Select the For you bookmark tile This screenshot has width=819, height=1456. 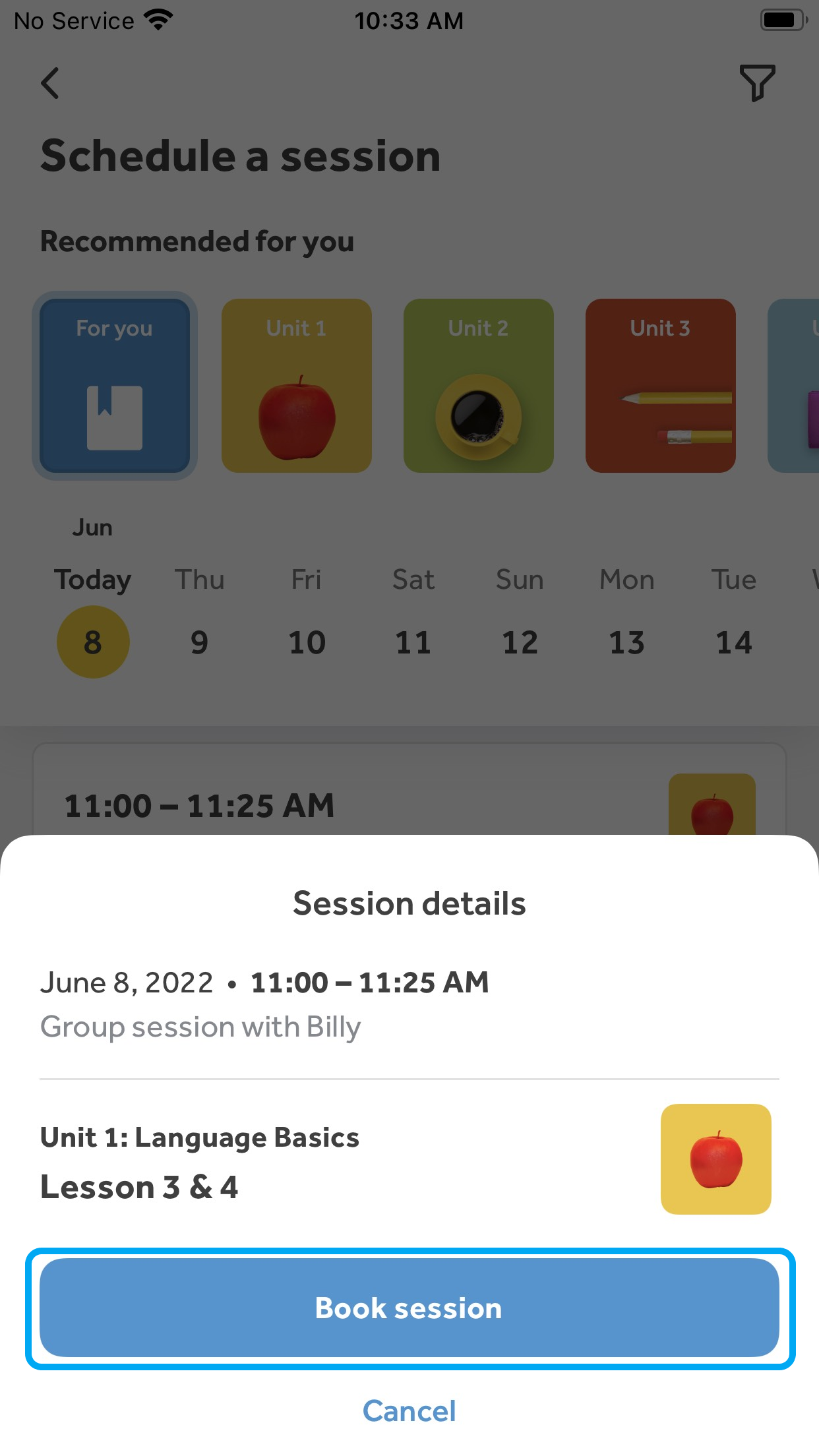[x=114, y=386]
